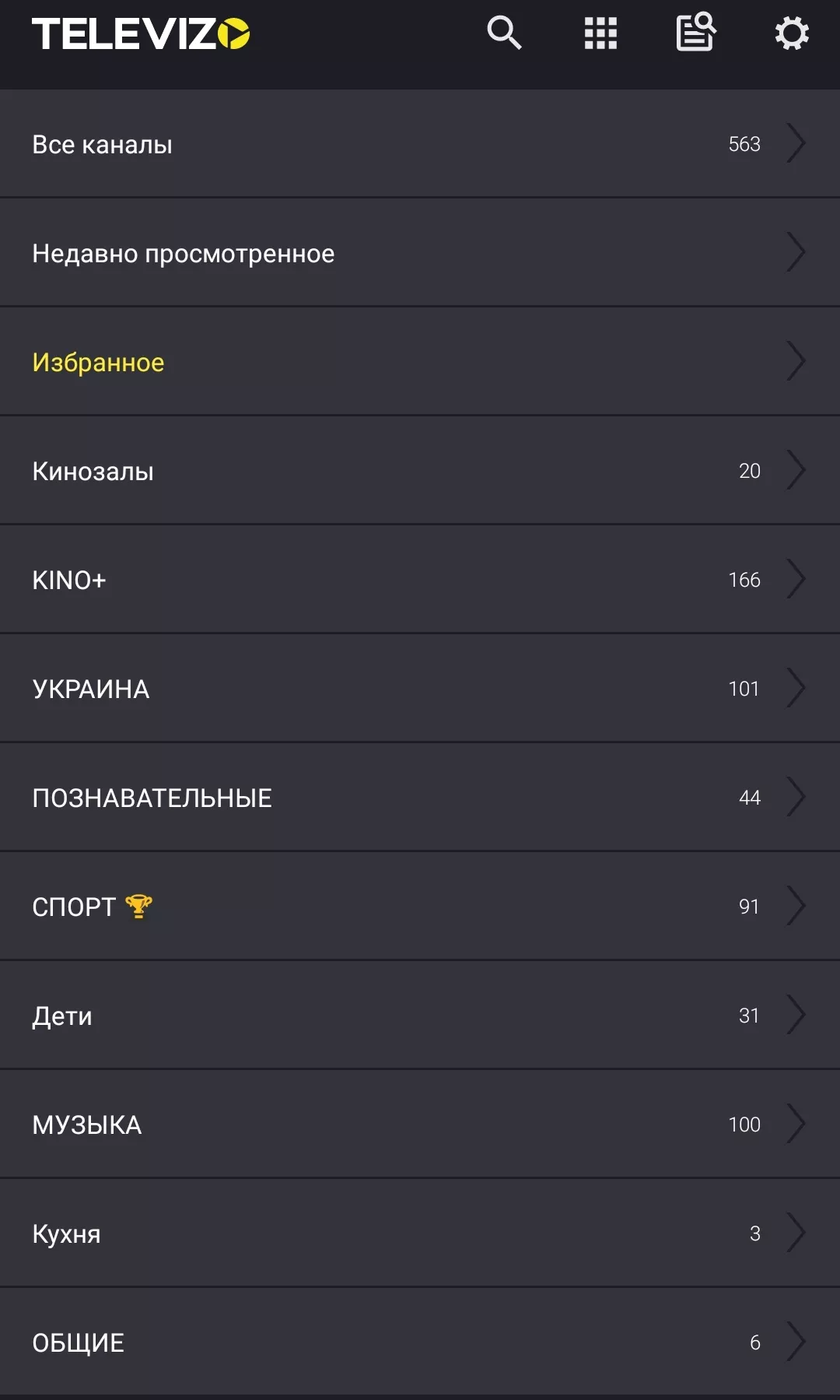Open the МУЗЫКА channel group

point(420,1124)
